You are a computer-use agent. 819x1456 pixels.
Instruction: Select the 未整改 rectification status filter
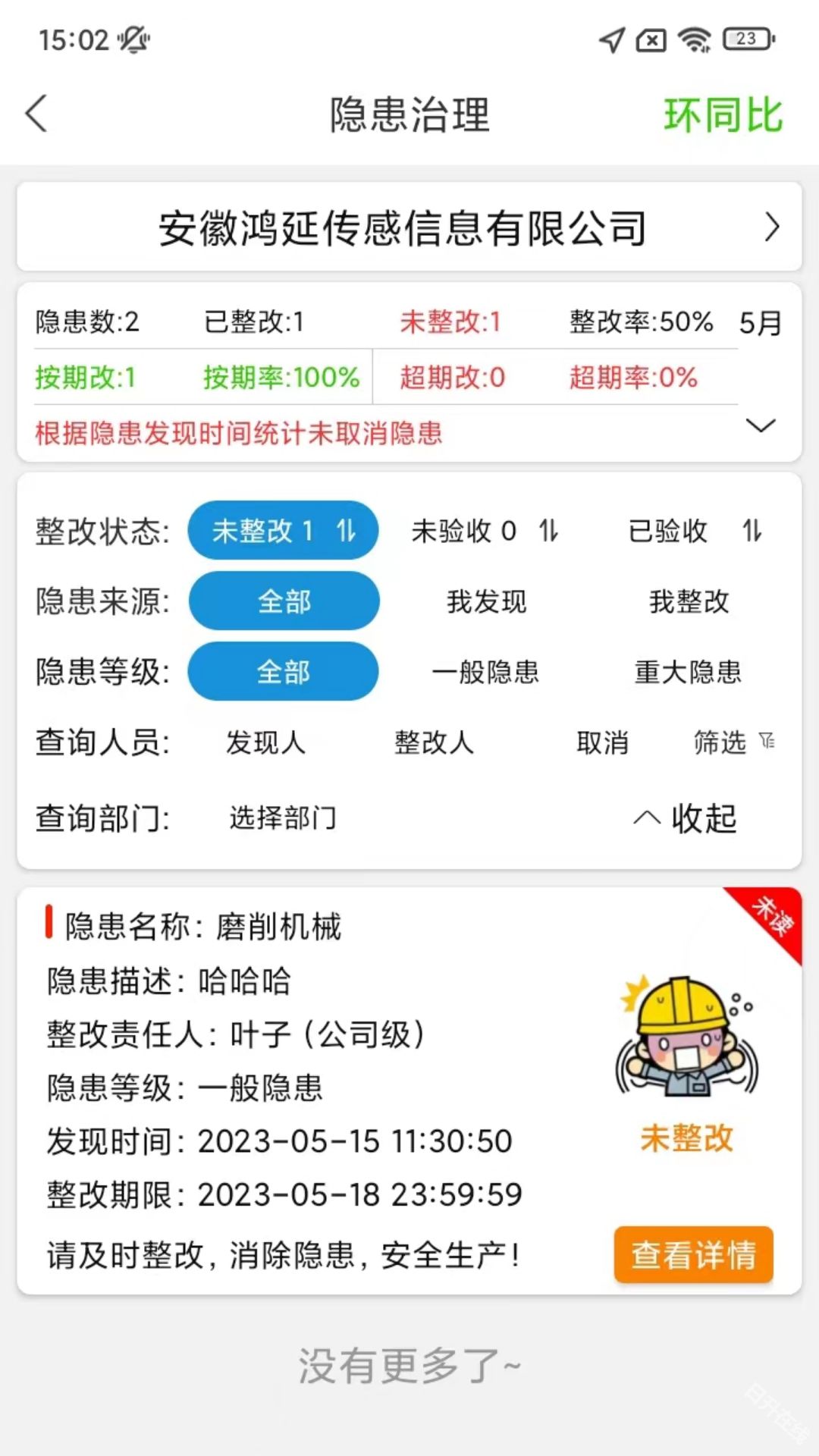point(283,531)
